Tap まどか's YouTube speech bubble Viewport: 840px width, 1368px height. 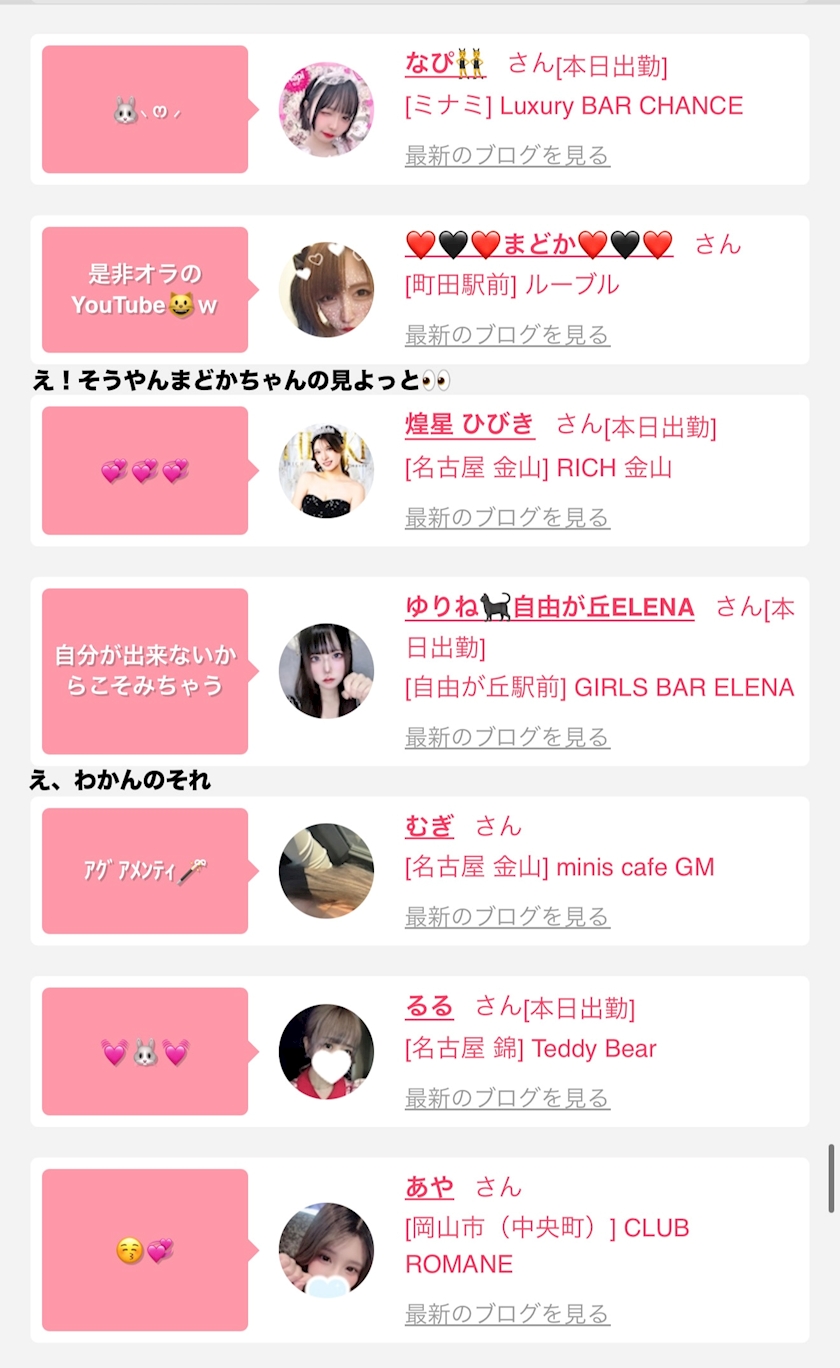(145, 290)
